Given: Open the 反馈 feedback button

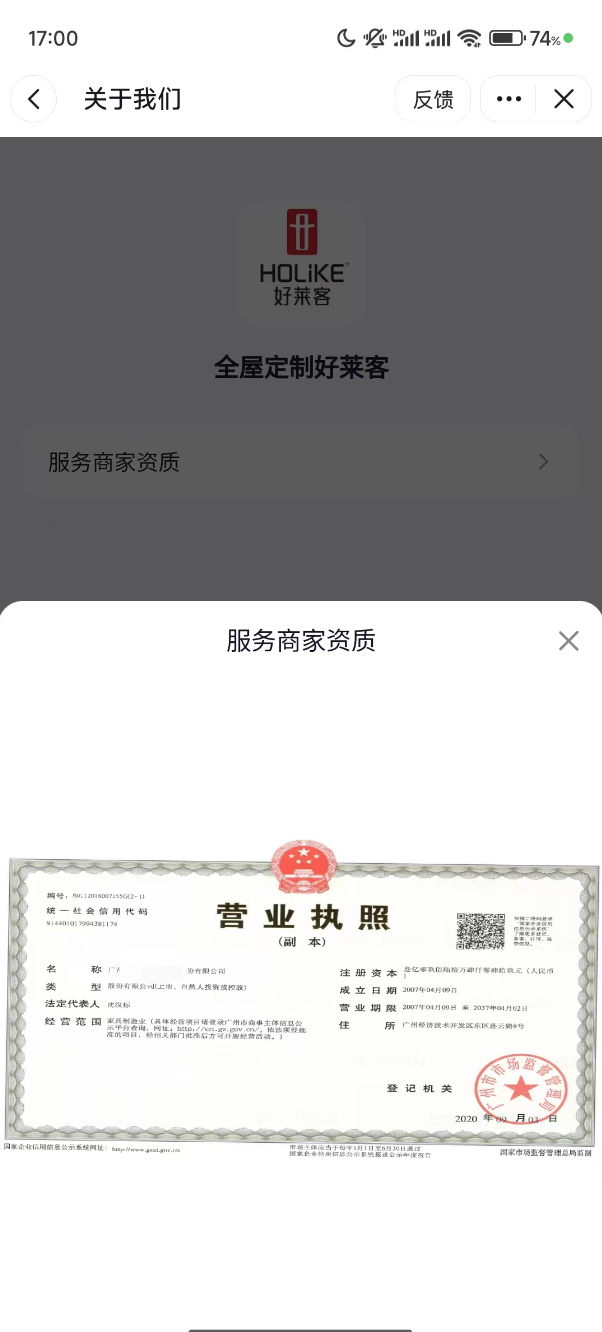Looking at the screenshot, I should [433, 99].
